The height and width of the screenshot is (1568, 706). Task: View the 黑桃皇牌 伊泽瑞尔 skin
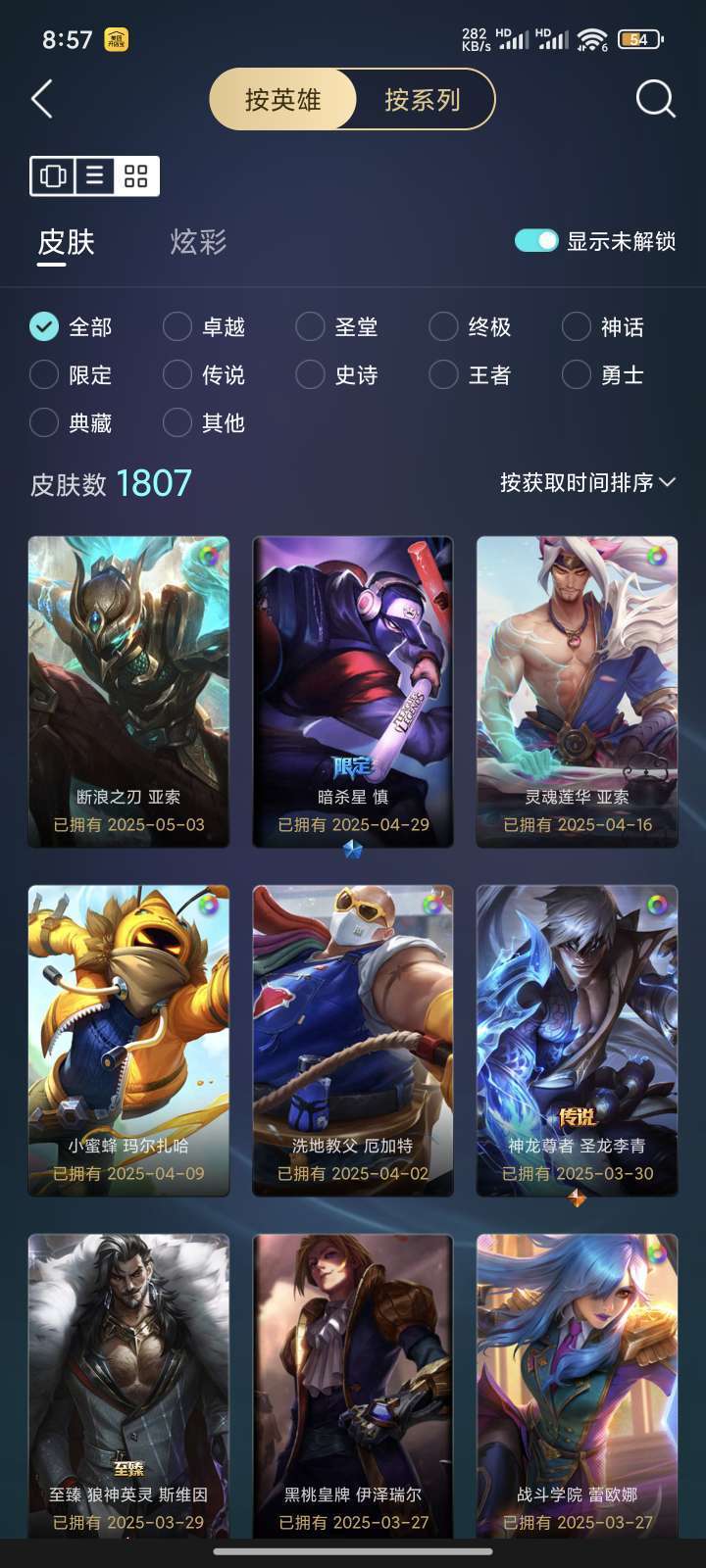(x=353, y=1387)
